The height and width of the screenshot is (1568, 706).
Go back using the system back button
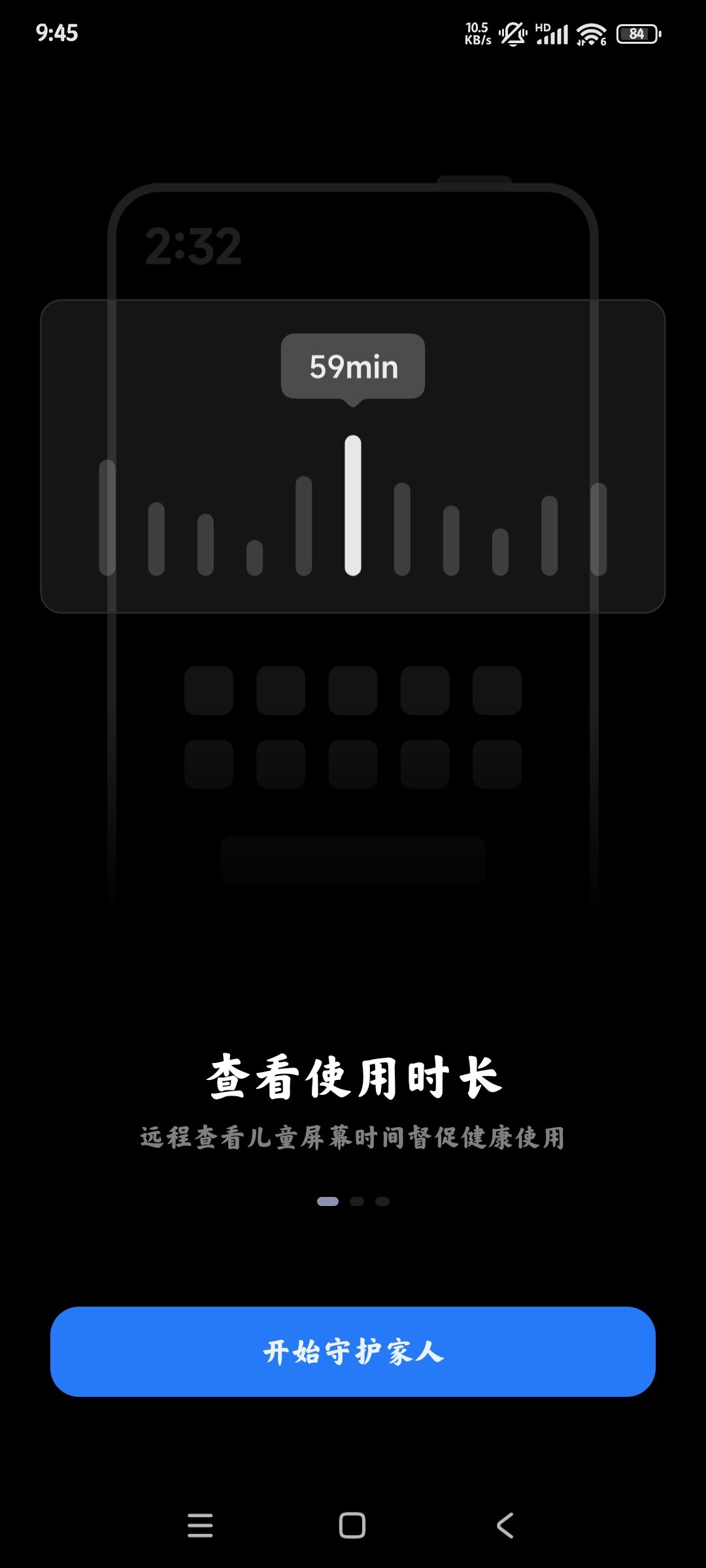coord(505,1526)
